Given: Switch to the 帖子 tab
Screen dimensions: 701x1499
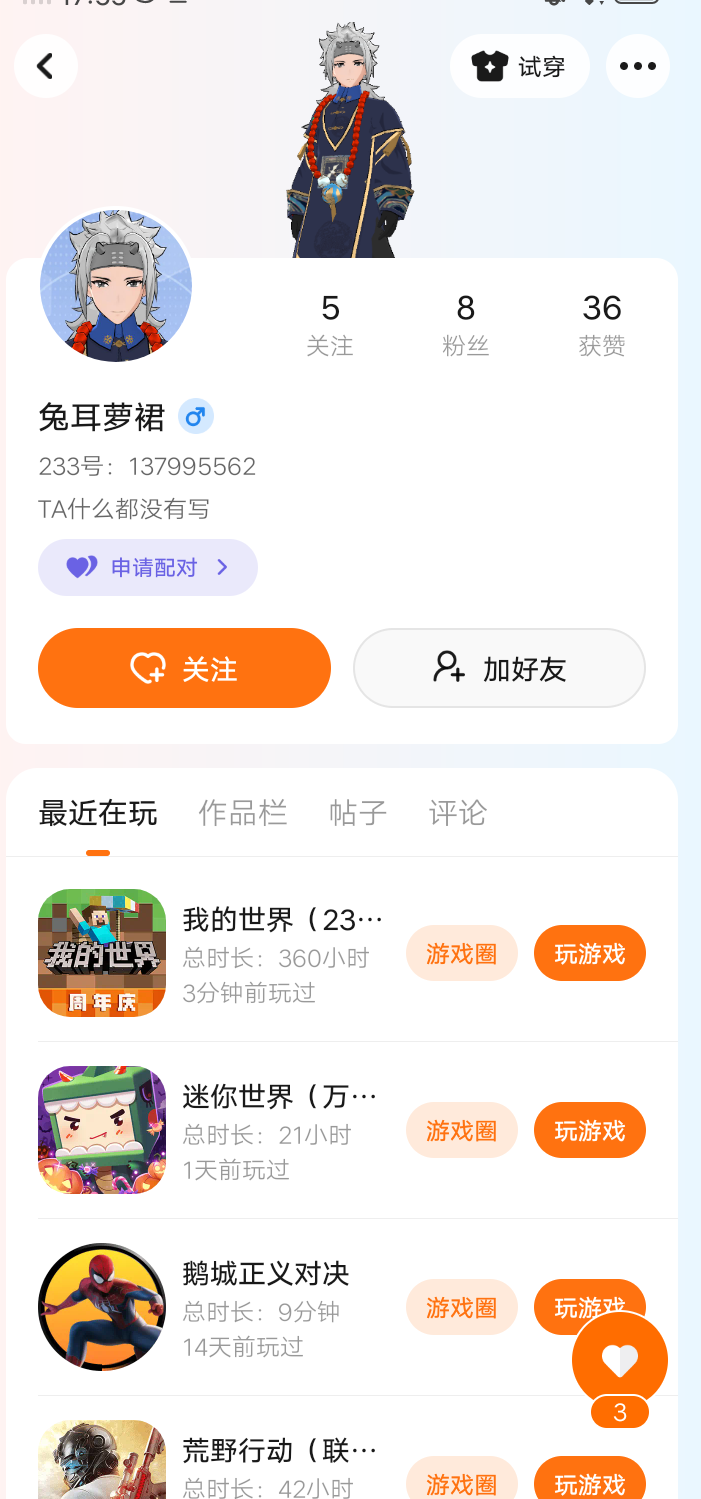Looking at the screenshot, I should (358, 812).
